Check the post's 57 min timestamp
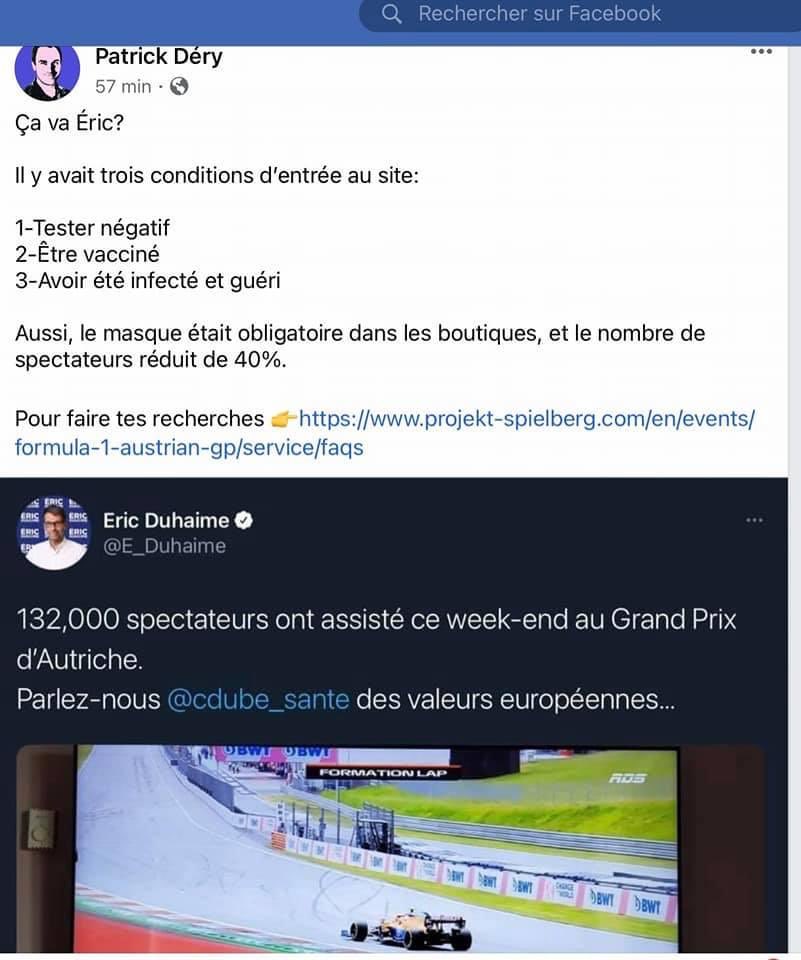 (122, 87)
